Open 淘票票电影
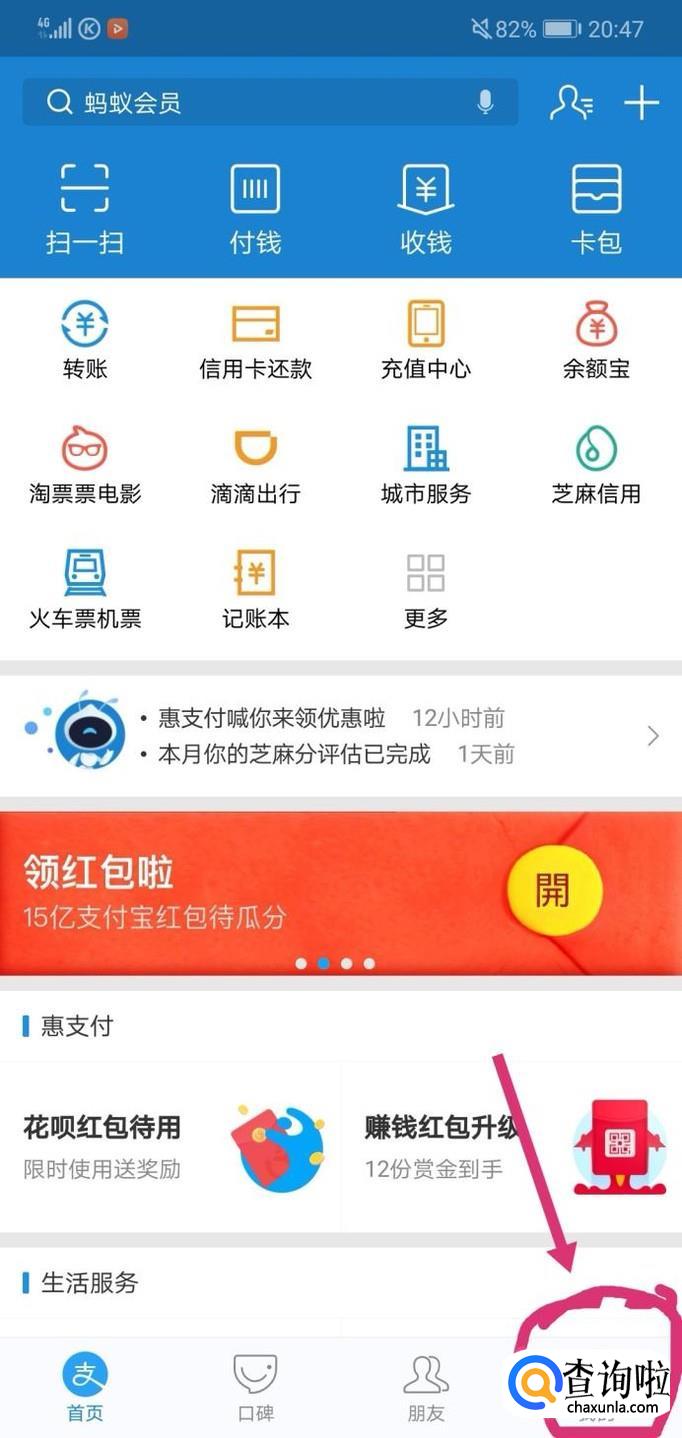The height and width of the screenshot is (1438, 682). pos(85,464)
